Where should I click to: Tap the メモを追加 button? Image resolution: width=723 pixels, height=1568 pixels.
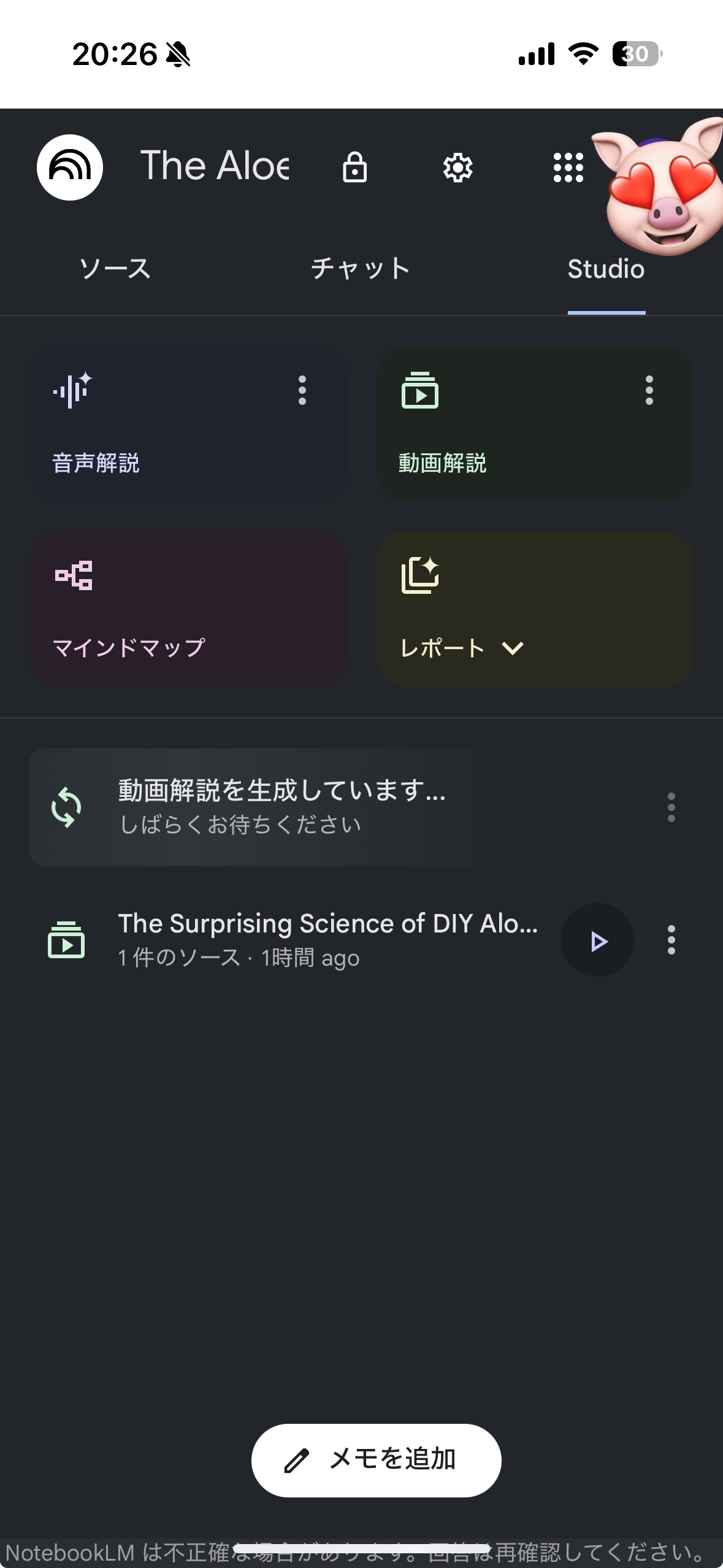click(x=376, y=1460)
